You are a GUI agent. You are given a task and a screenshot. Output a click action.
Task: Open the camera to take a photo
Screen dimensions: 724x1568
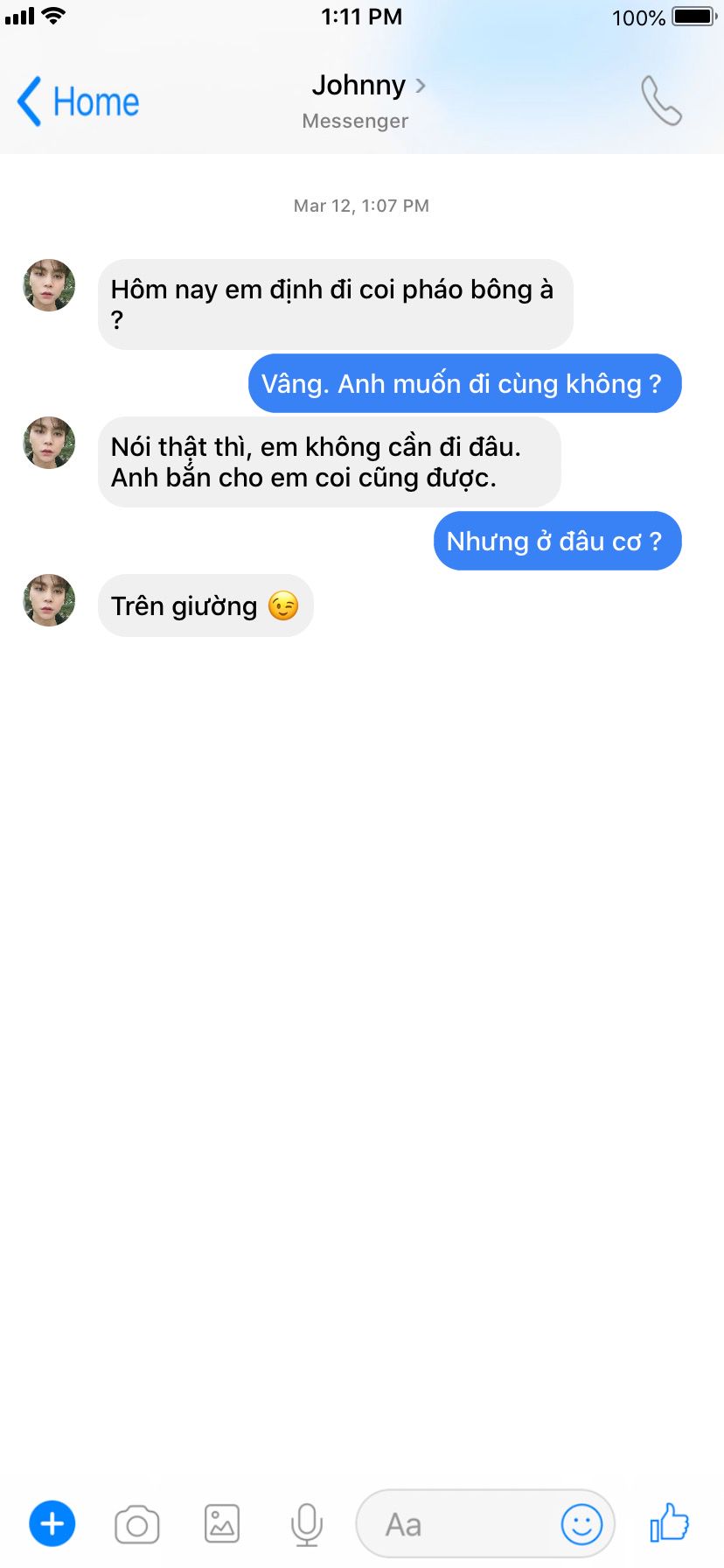[x=137, y=1524]
